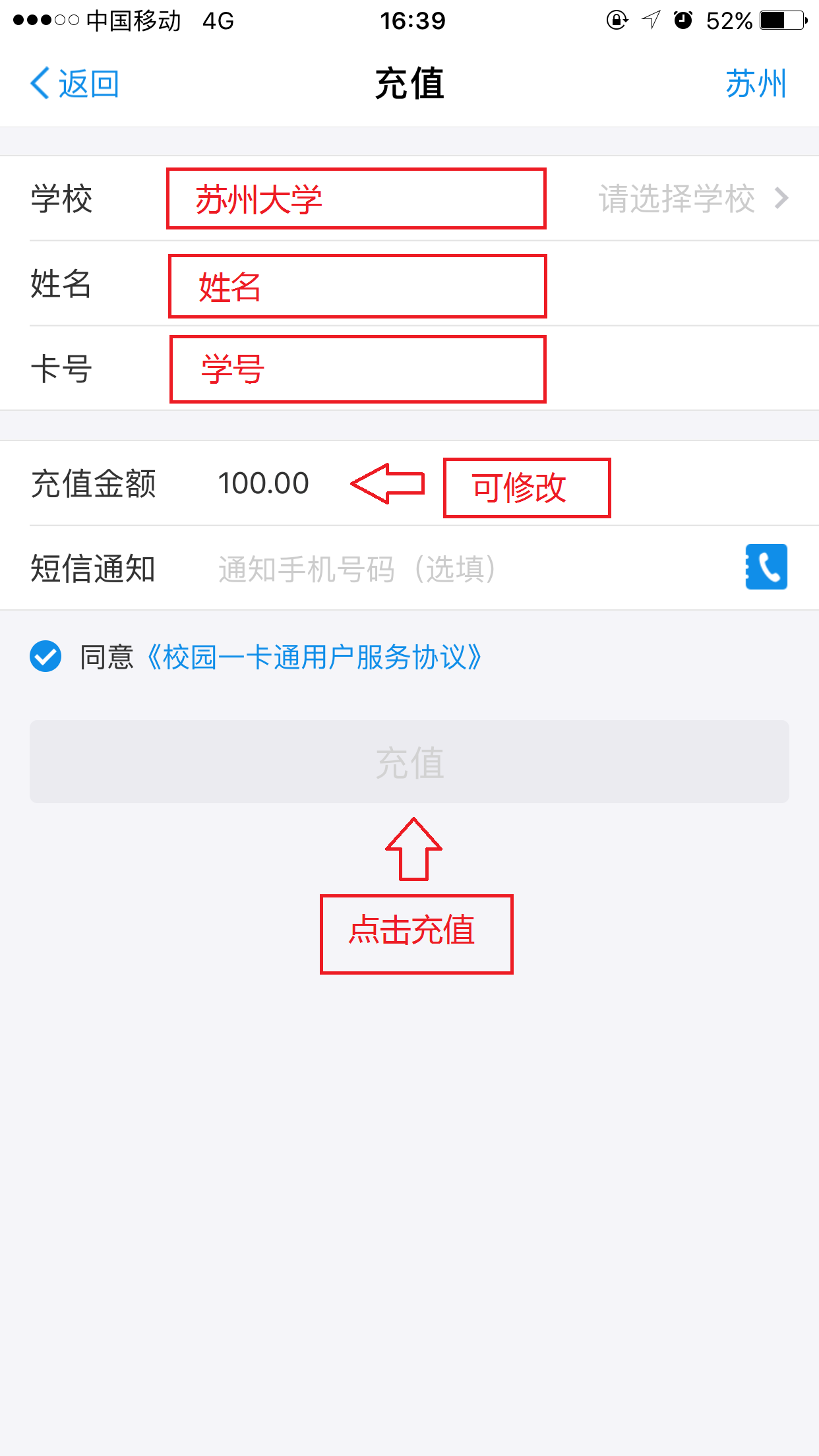Read 《校园一卡通用户服务协议》

[x=314, y=657]
